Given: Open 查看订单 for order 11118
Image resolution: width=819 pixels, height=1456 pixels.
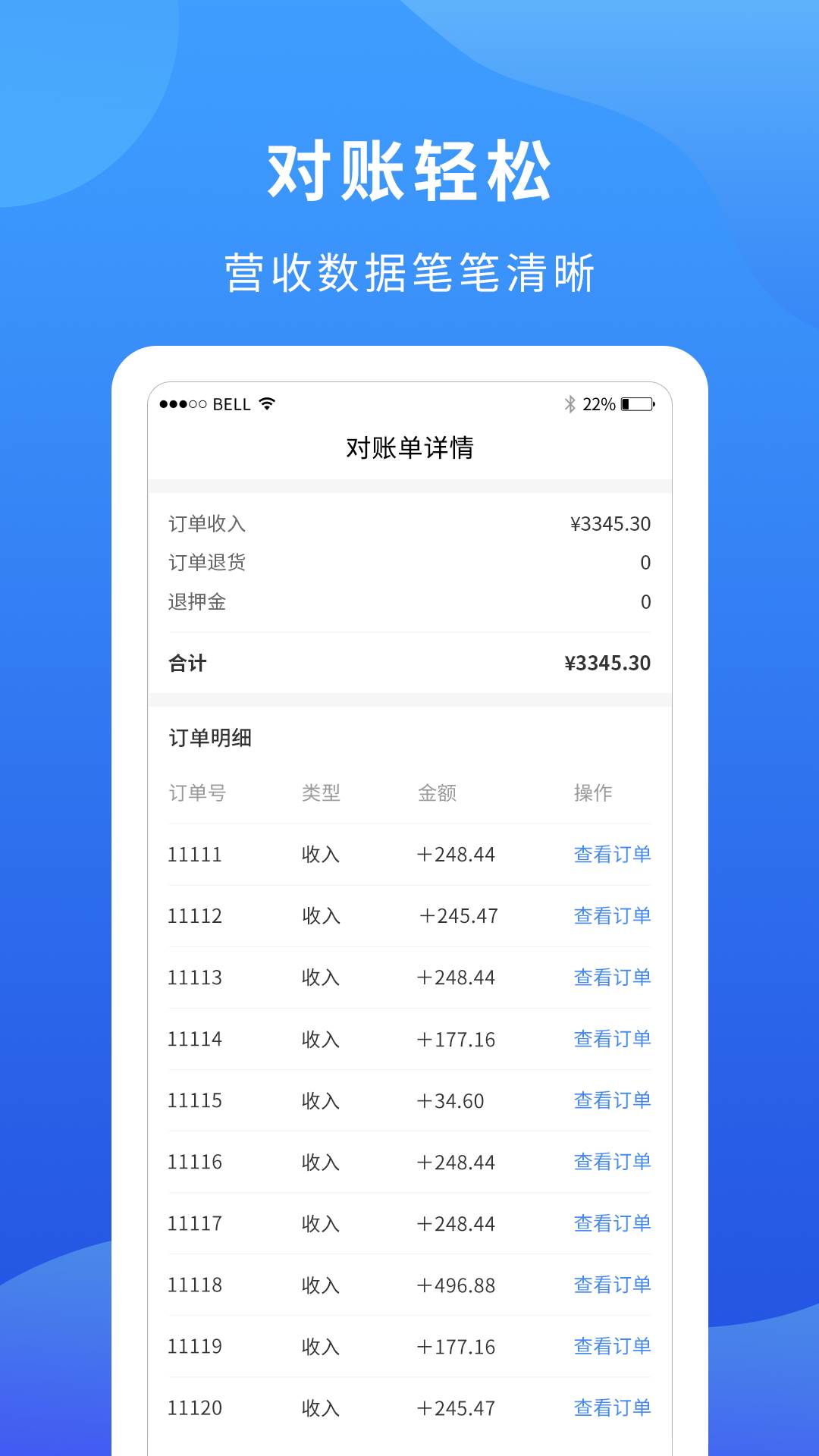Looking at the screenshot, I should pyautogui.click(x=611, y=1285).
